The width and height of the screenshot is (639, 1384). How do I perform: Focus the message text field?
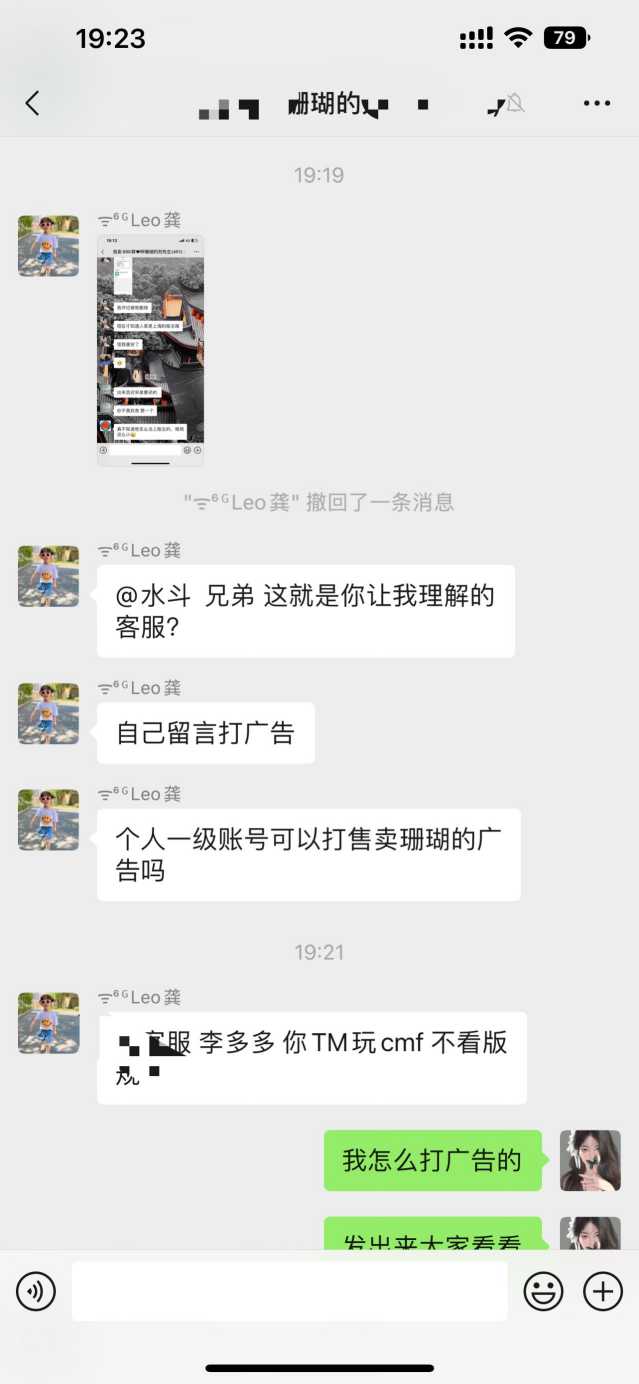[x=290, y=1292]
